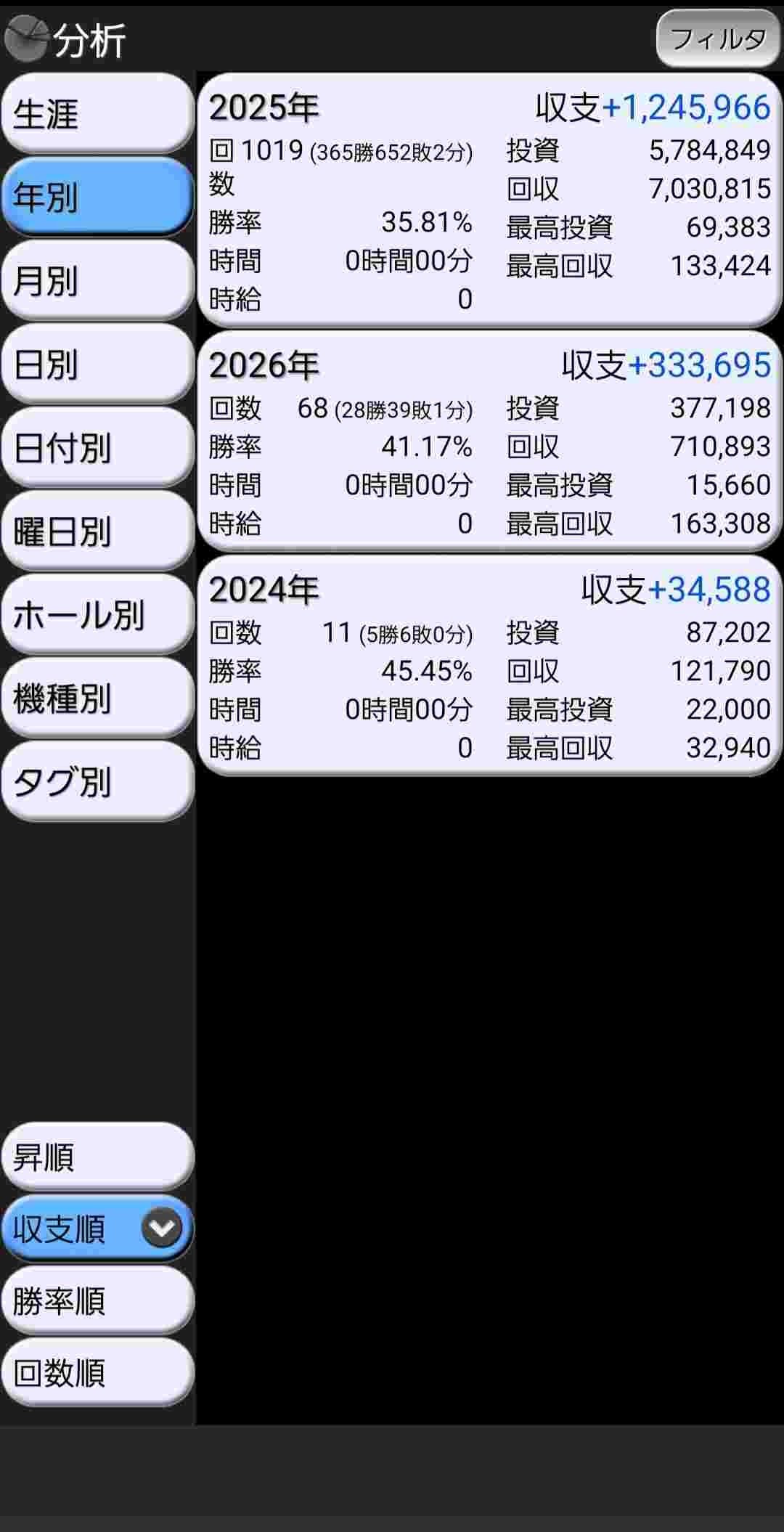This screenshot has width=784, height=1532.
Task: Switch to the 月別 monthly view
Action: 97,280
